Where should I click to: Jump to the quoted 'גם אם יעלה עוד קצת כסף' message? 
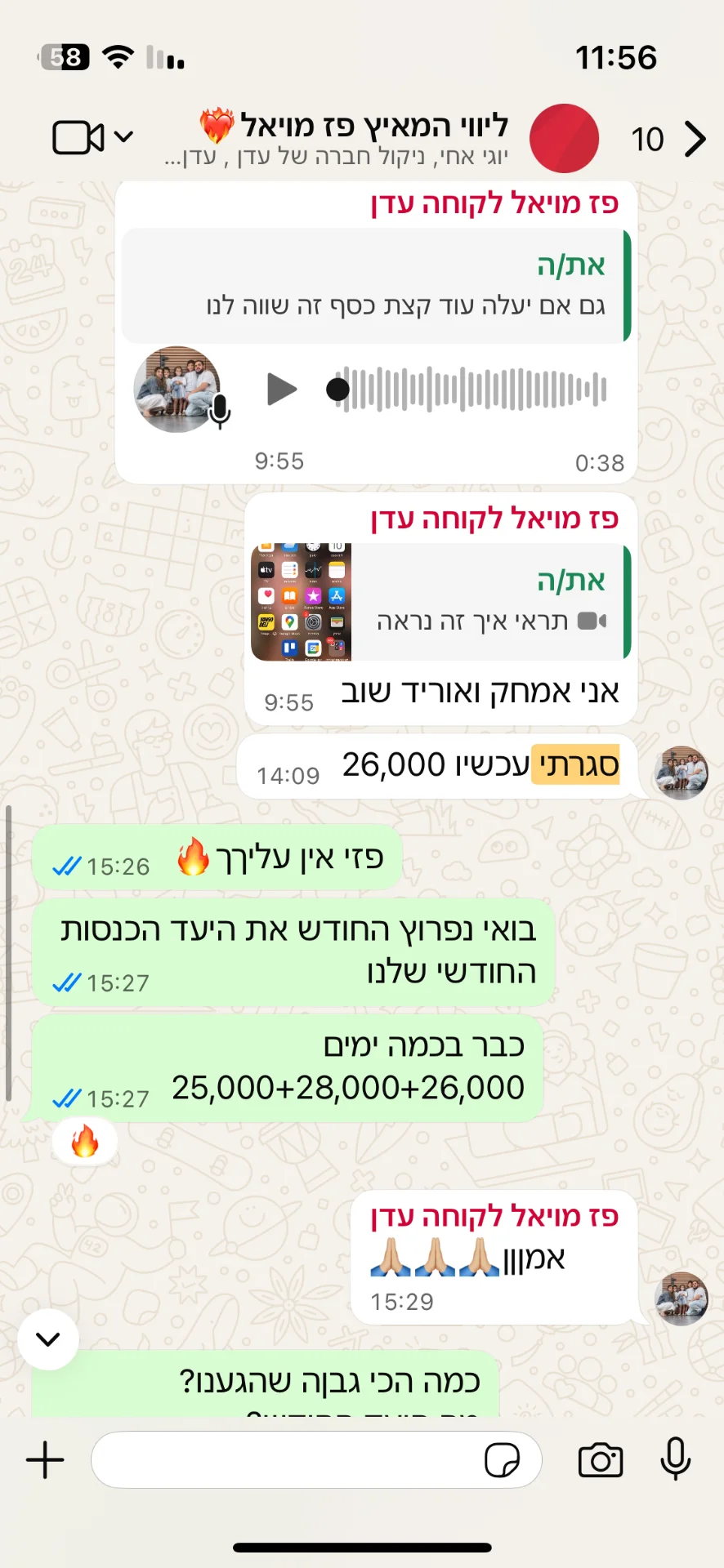click(376, 286)
